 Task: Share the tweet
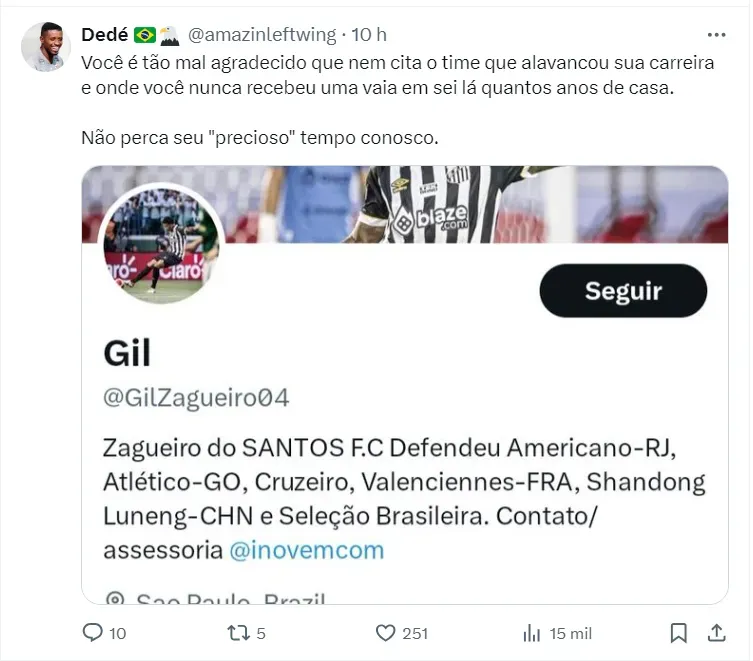coord(716,632)
